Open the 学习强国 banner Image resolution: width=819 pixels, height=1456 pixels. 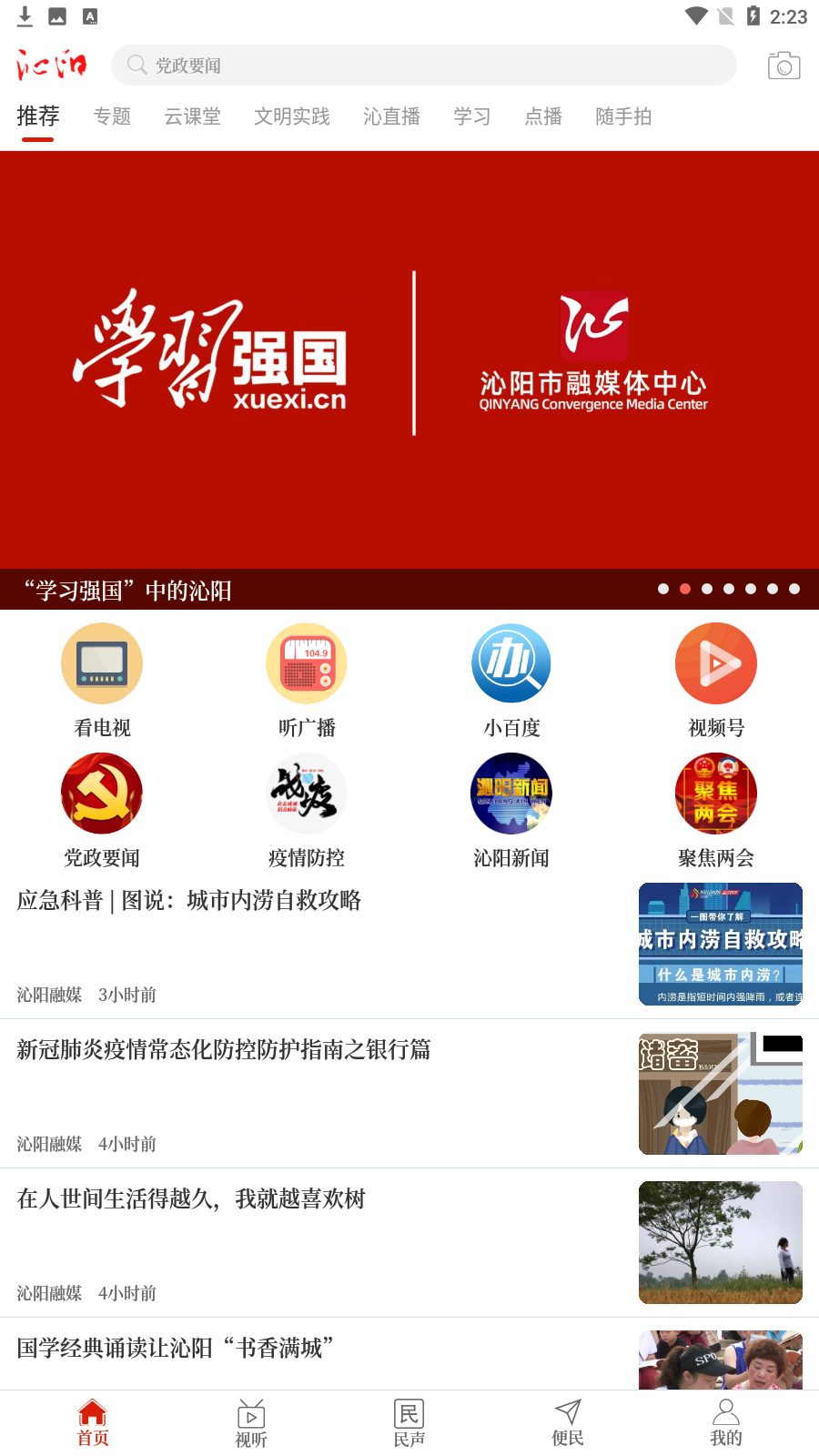pyautogui.click(x=409, y=364)
